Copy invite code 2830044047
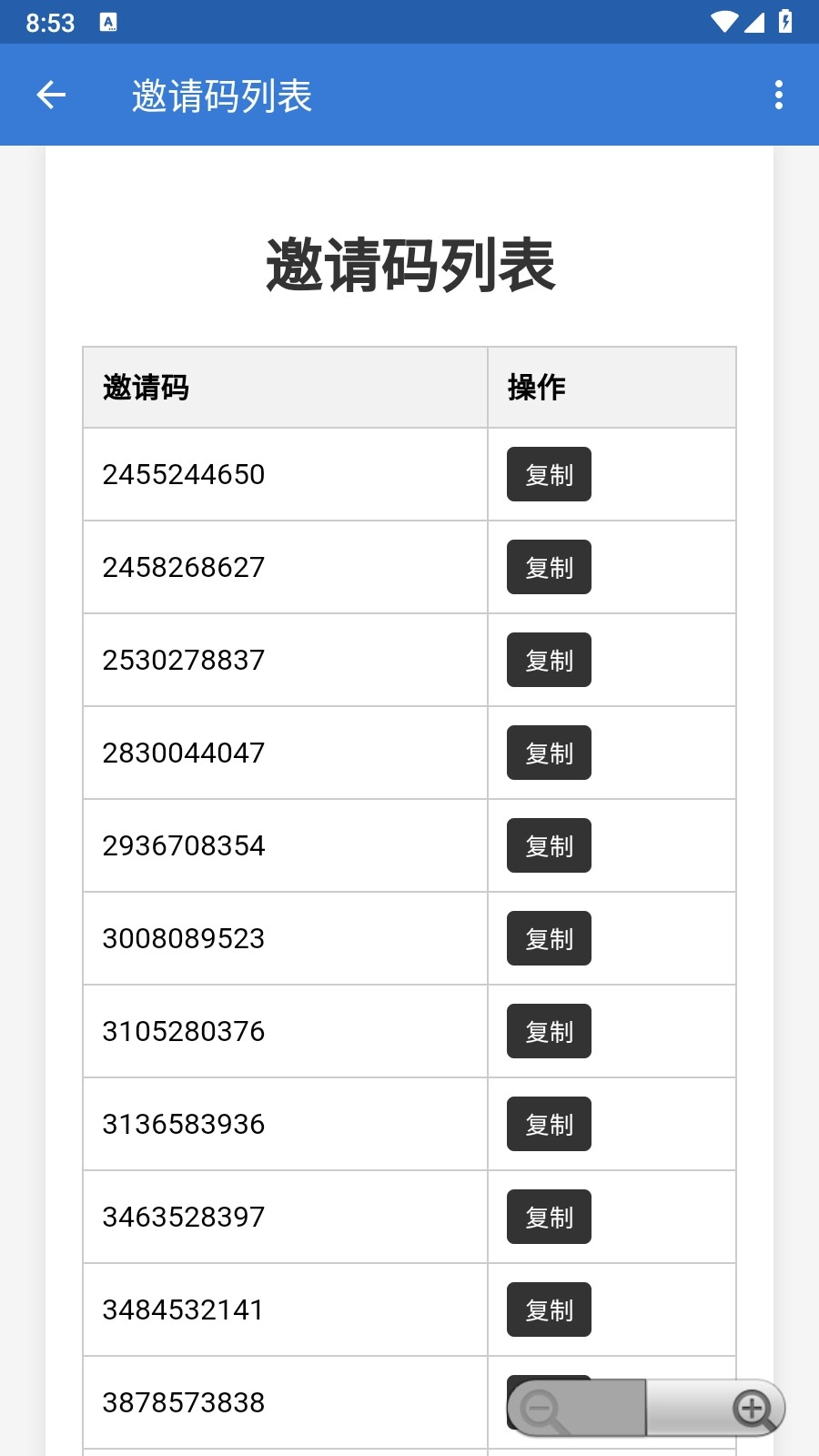The height and width of the screenshot is (1456, 819). 549,753
